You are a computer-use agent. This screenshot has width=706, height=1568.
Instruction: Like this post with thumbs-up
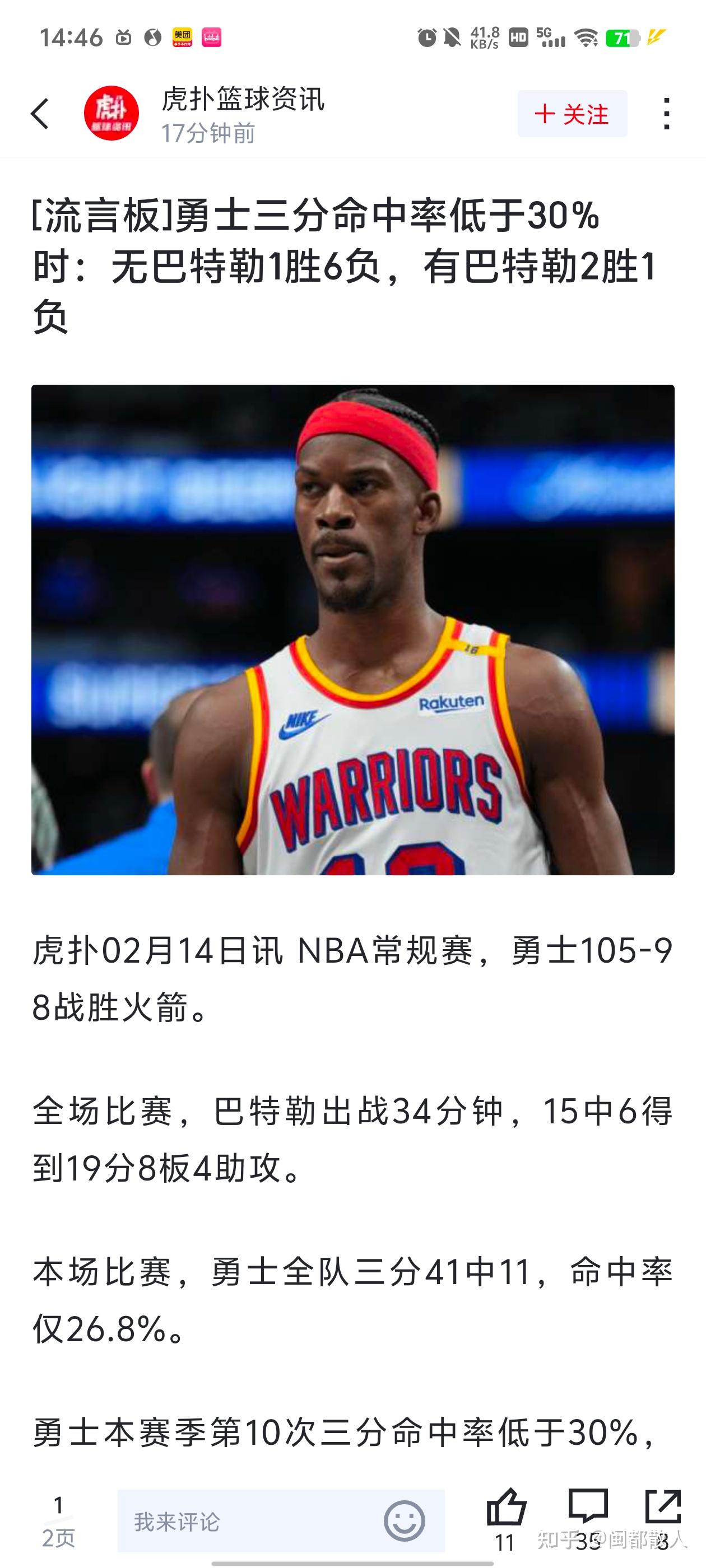click(x=505, y=1508)
